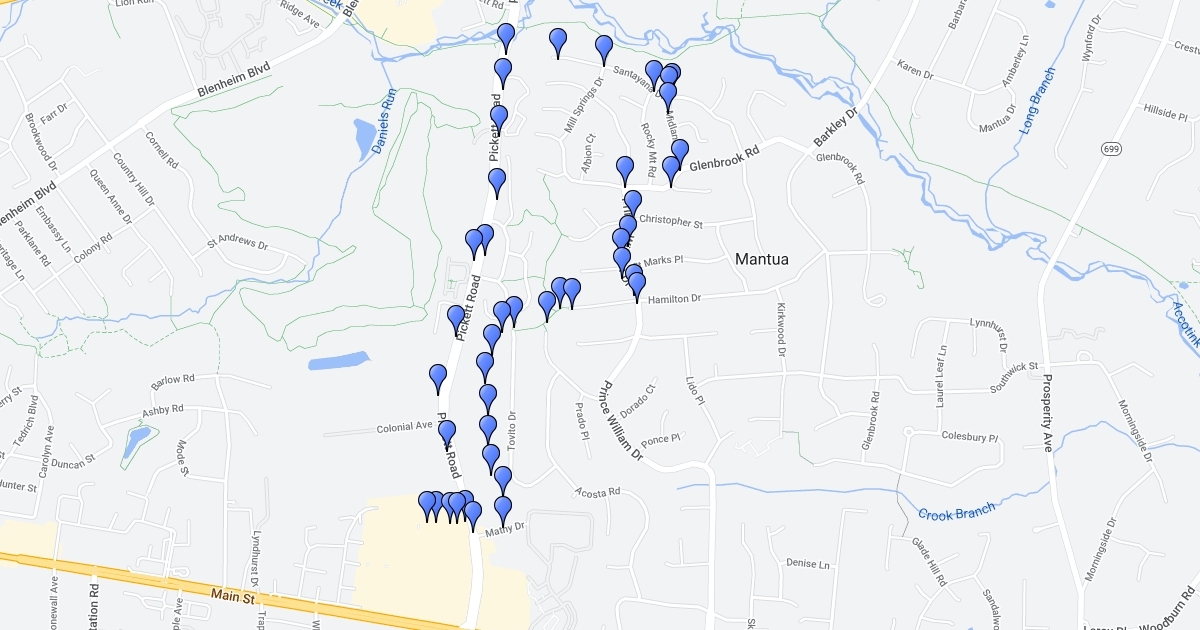Tap the pin beside the Glenbrook Rd label
This screenshot has height=630, width=1200.
point(680,151)
